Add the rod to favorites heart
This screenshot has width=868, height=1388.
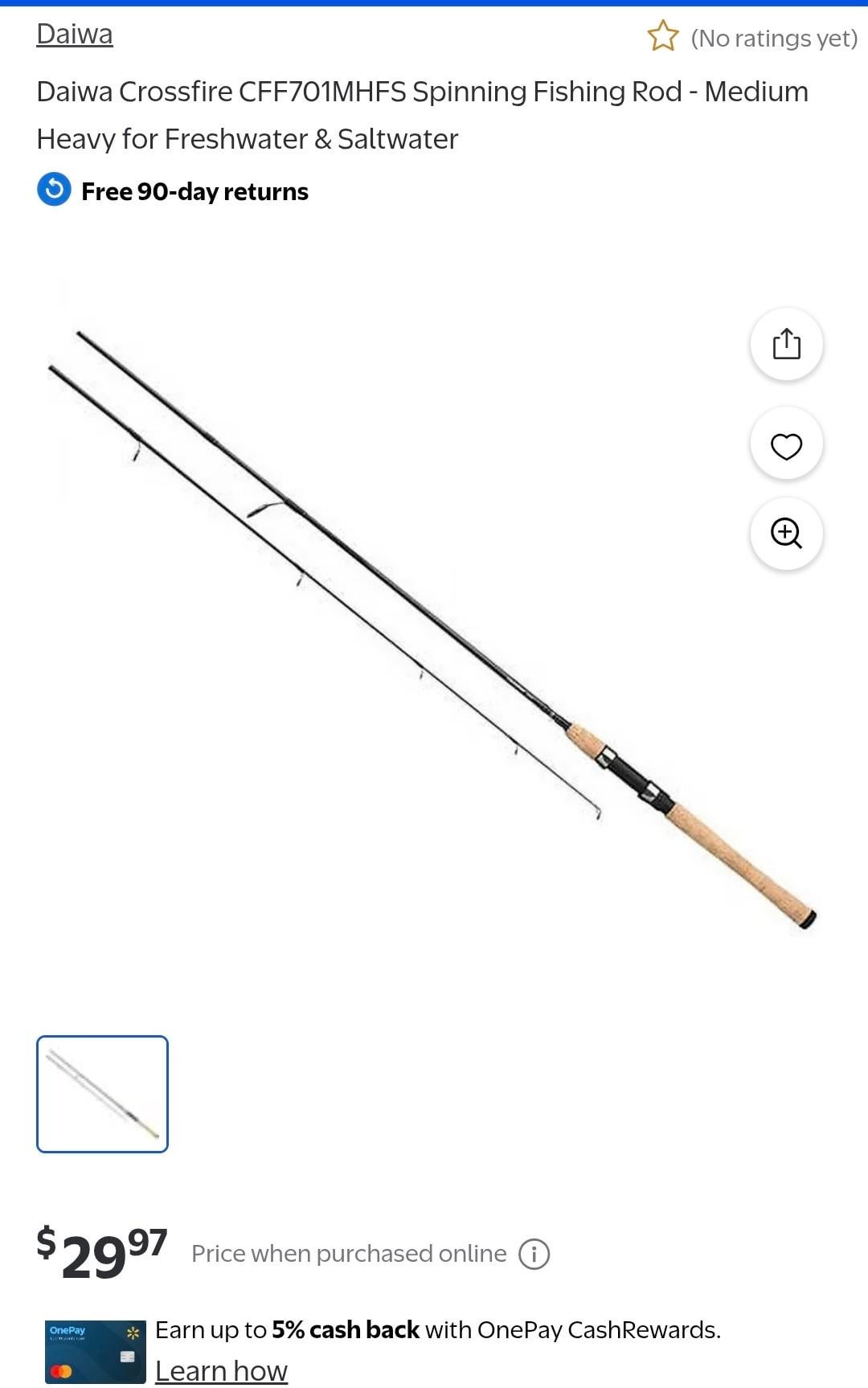point(786,445)
